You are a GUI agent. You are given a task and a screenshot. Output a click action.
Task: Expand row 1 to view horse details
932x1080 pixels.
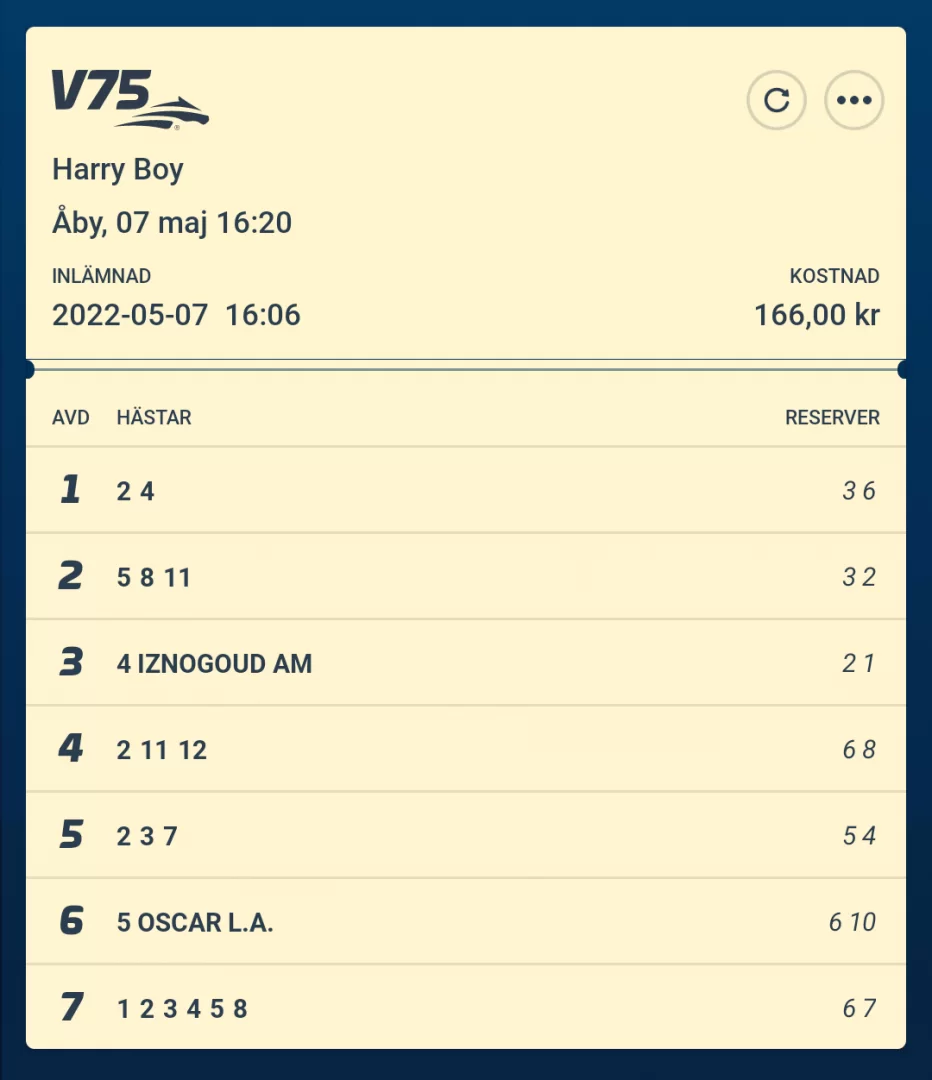(x=466, y=490)
